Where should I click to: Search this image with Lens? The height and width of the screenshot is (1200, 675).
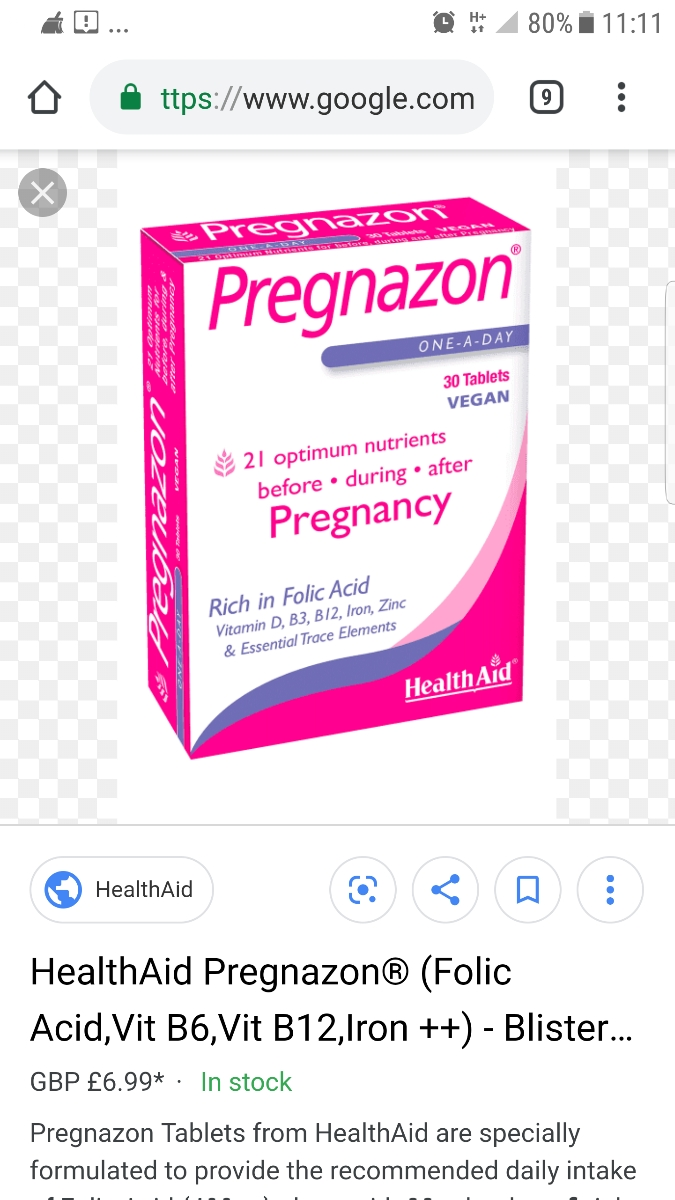[363, 889]
